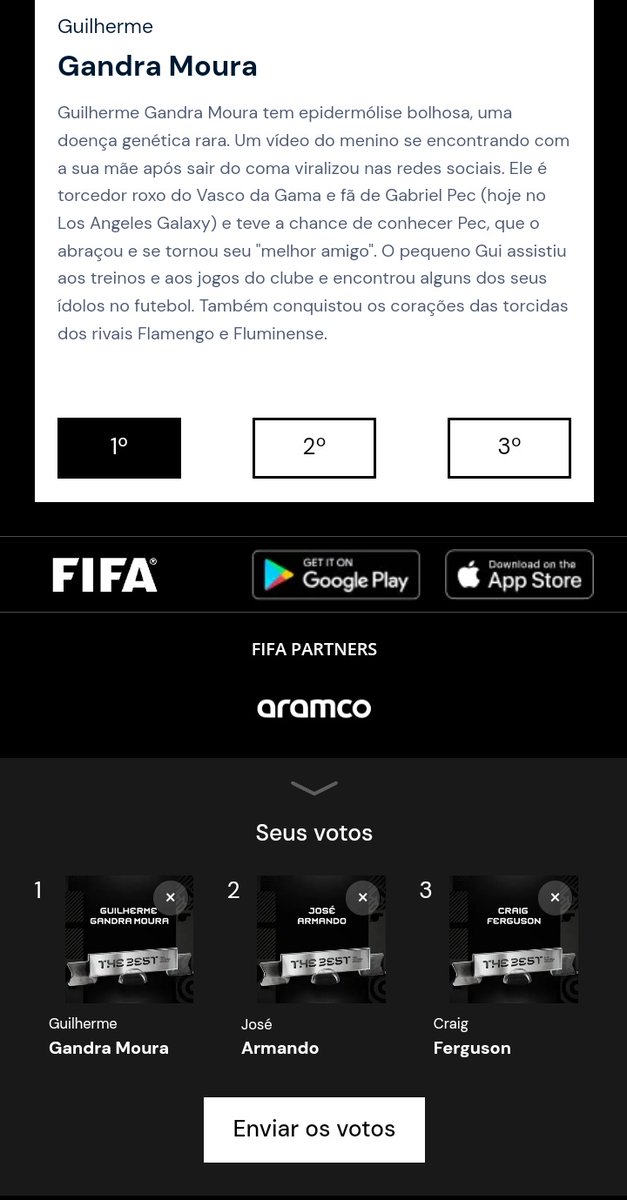Collapse the Seus votos panel chevron

coord(314,789)
